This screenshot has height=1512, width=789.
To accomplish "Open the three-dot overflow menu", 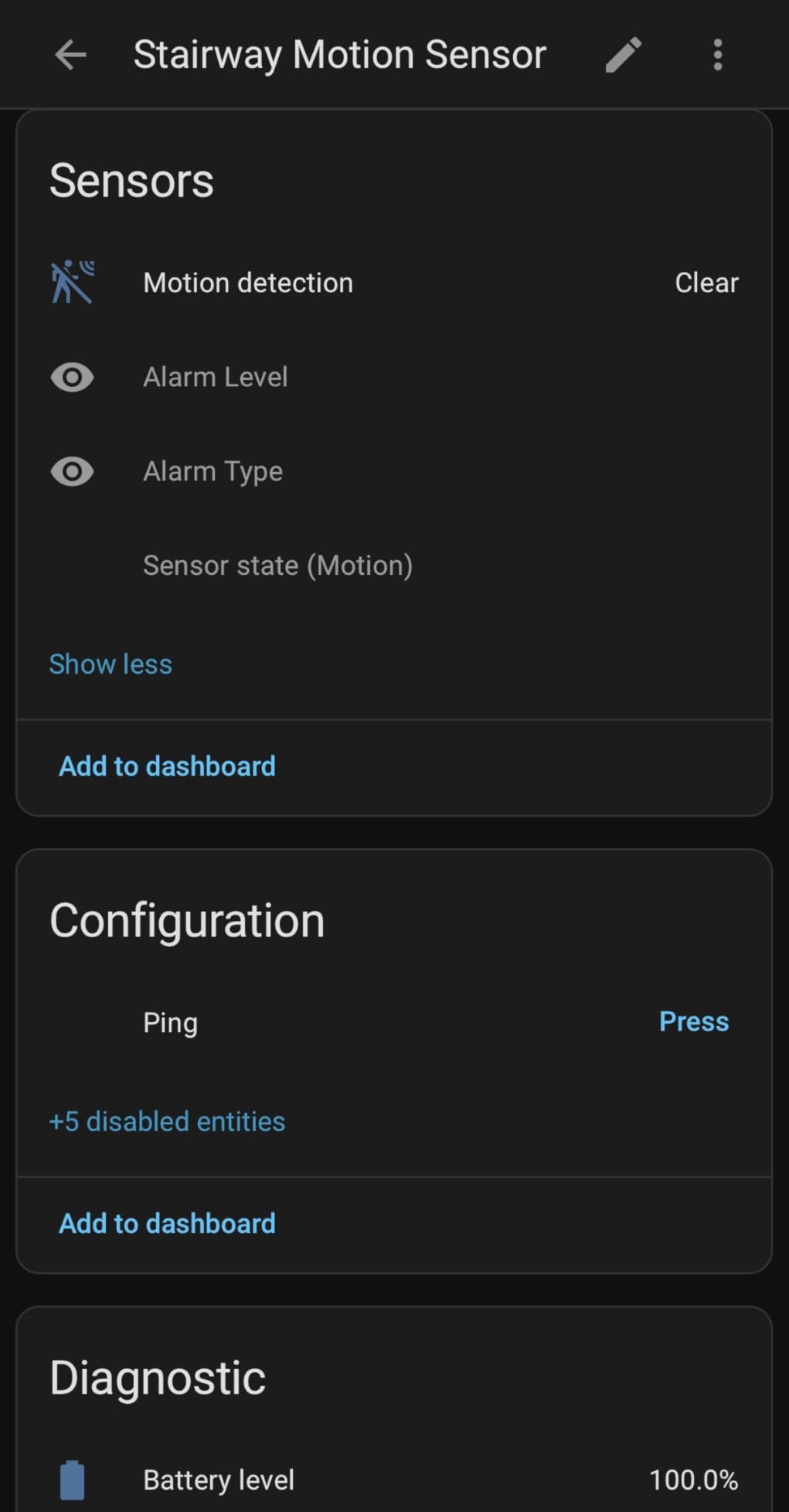I will (718, 55).
